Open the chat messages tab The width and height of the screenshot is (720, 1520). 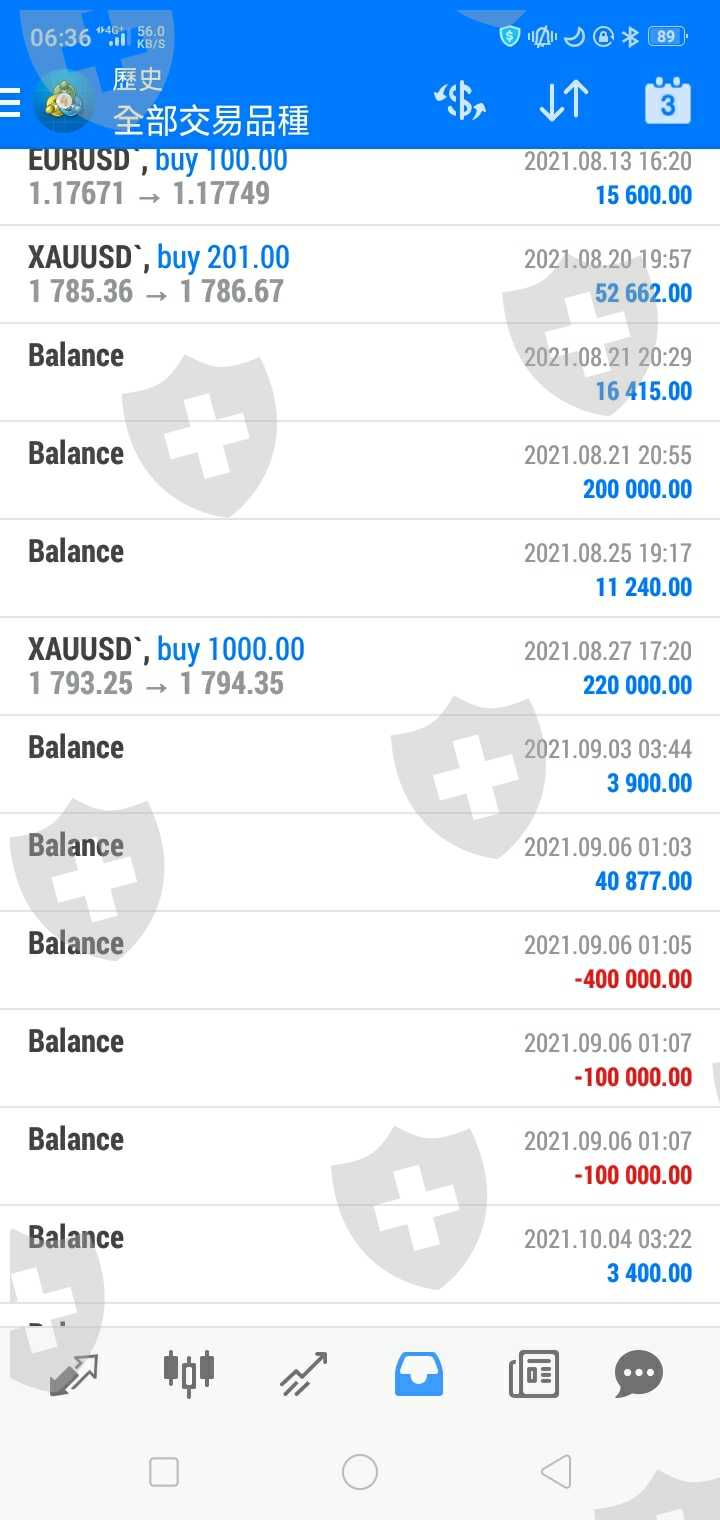(x=639, y=1373)
